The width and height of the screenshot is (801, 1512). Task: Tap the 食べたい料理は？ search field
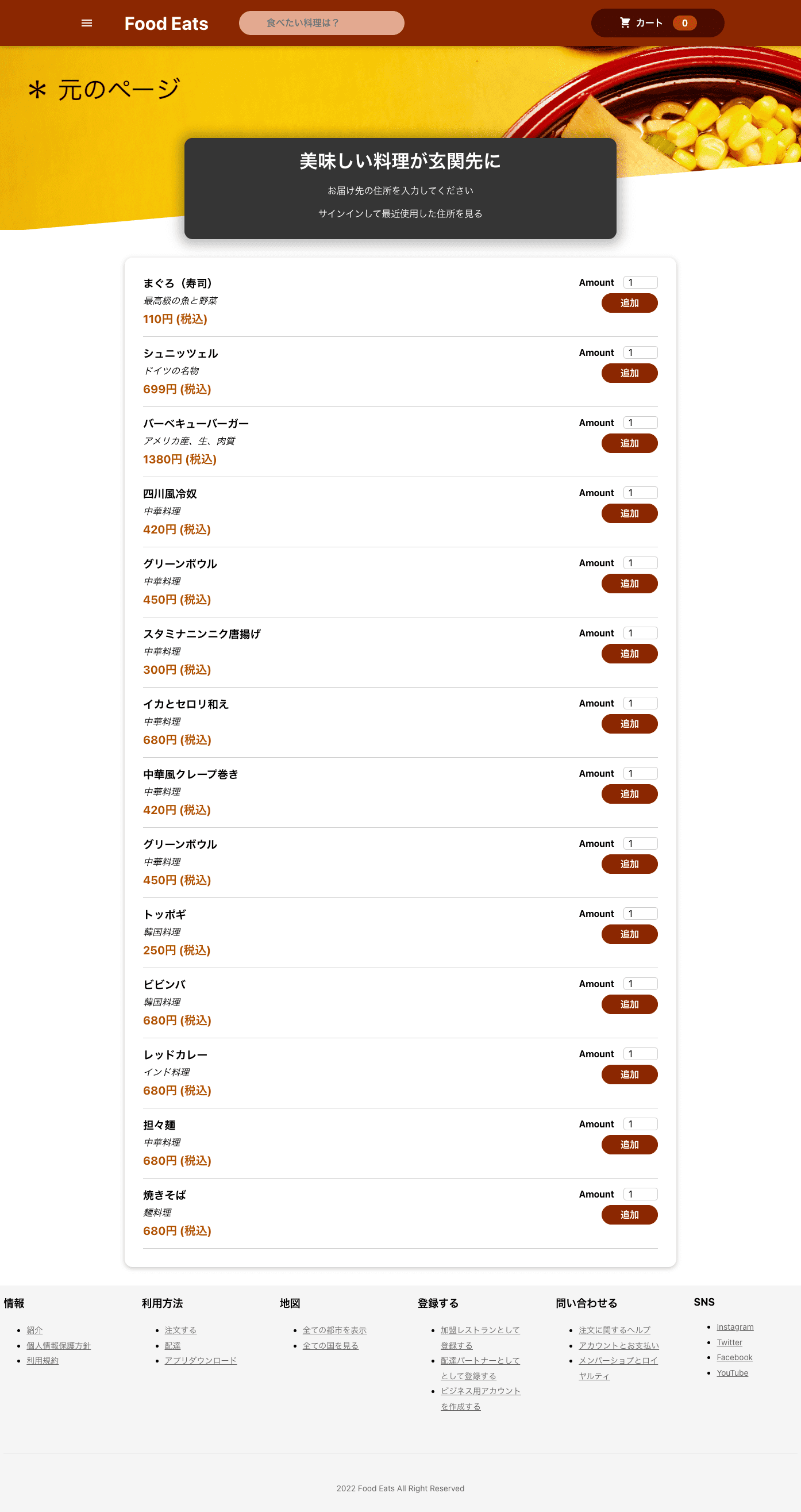tap(322, 23)
